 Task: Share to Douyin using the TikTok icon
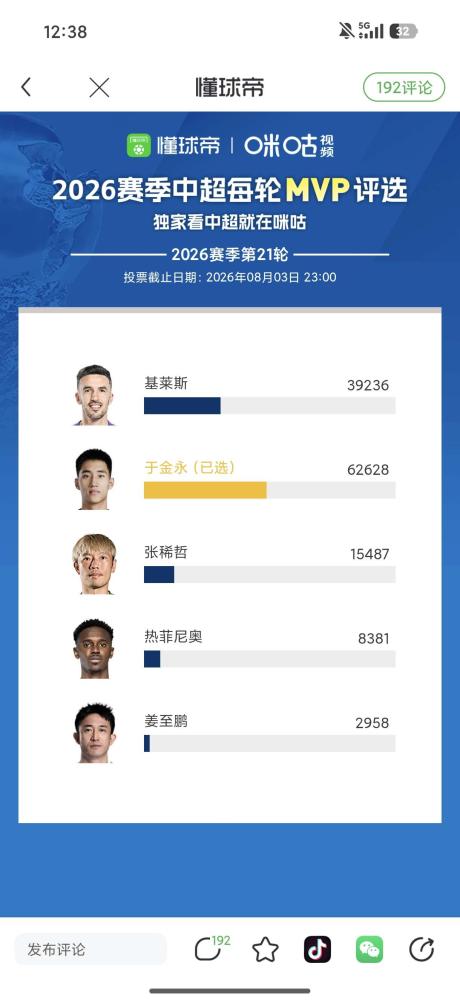317,949
